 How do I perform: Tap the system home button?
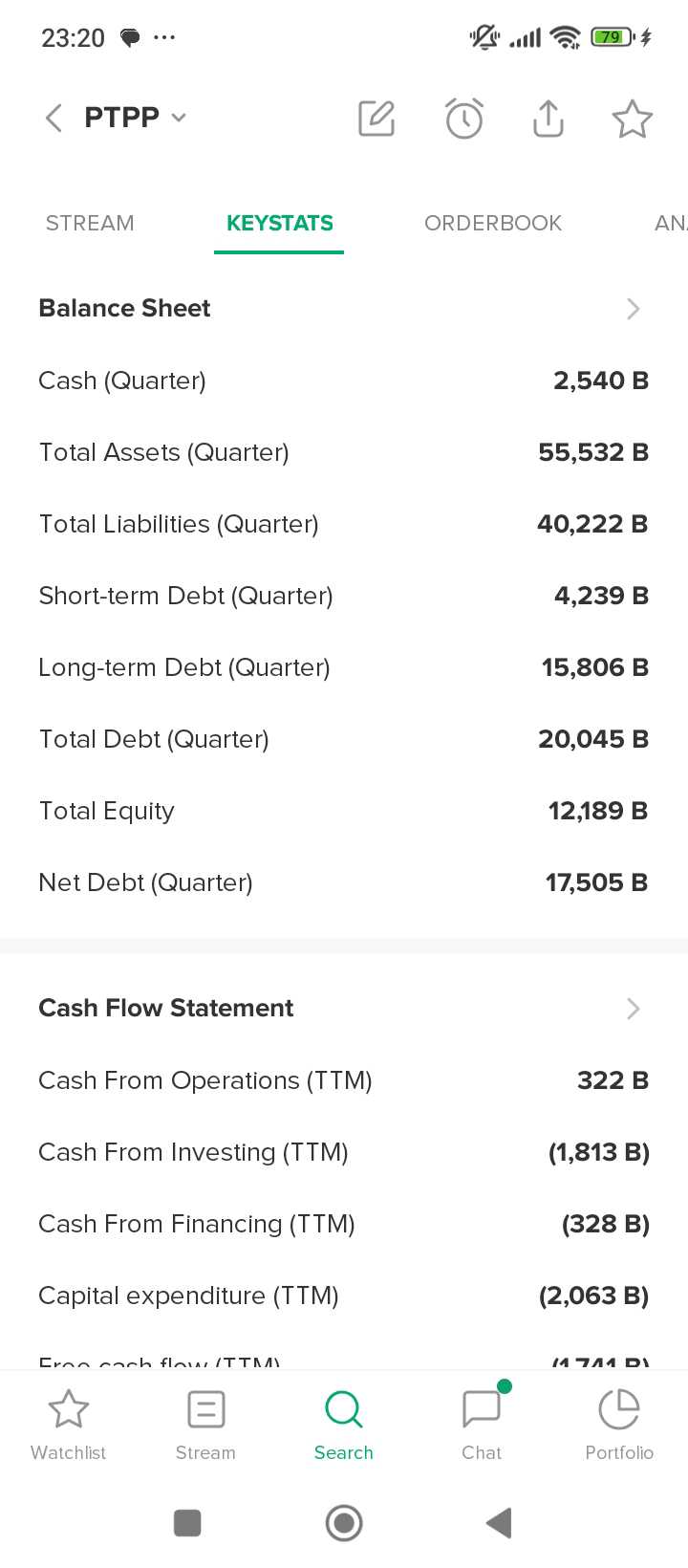[344, 1523]
